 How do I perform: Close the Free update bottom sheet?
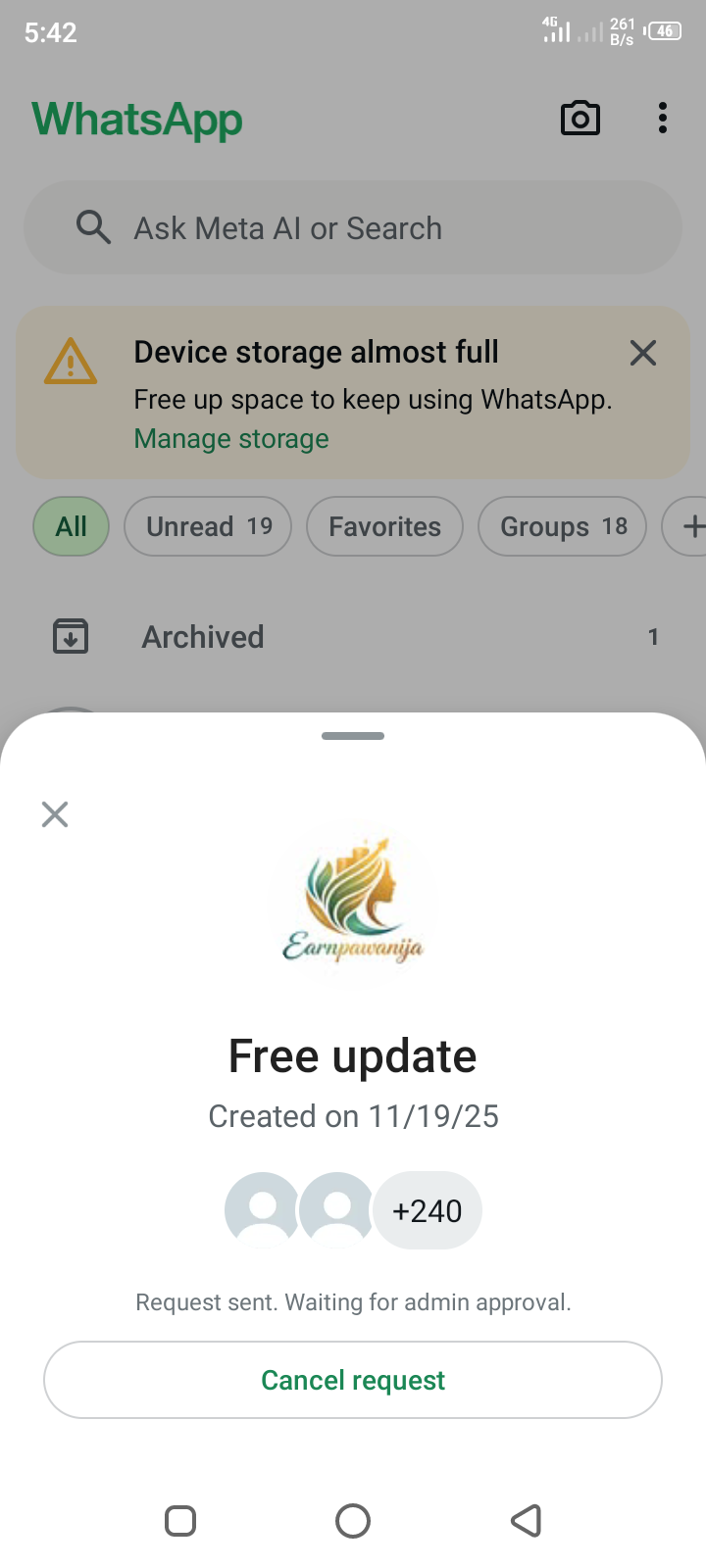[x=55, y=814]
